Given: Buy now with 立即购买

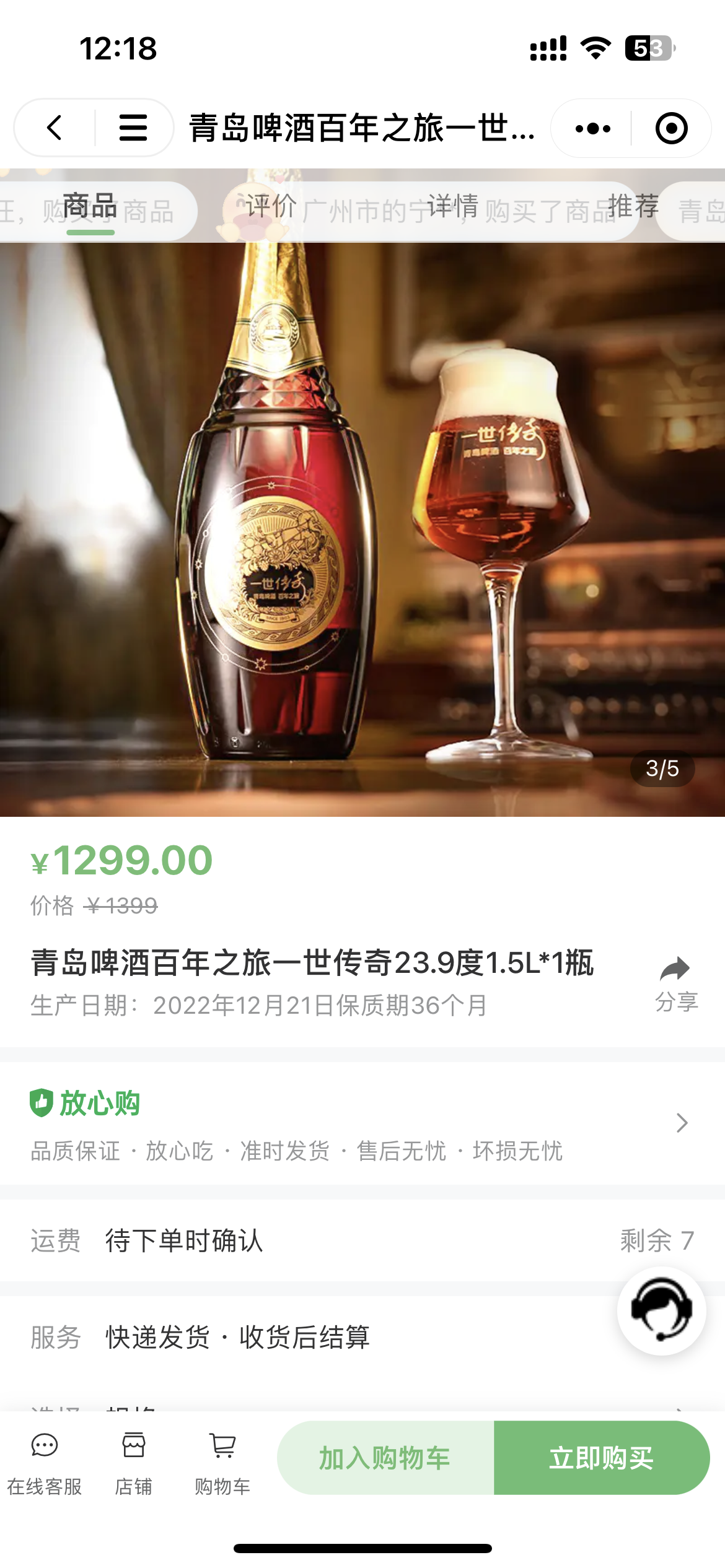Looking at the screenshot, I should (x=601, y=1458).
